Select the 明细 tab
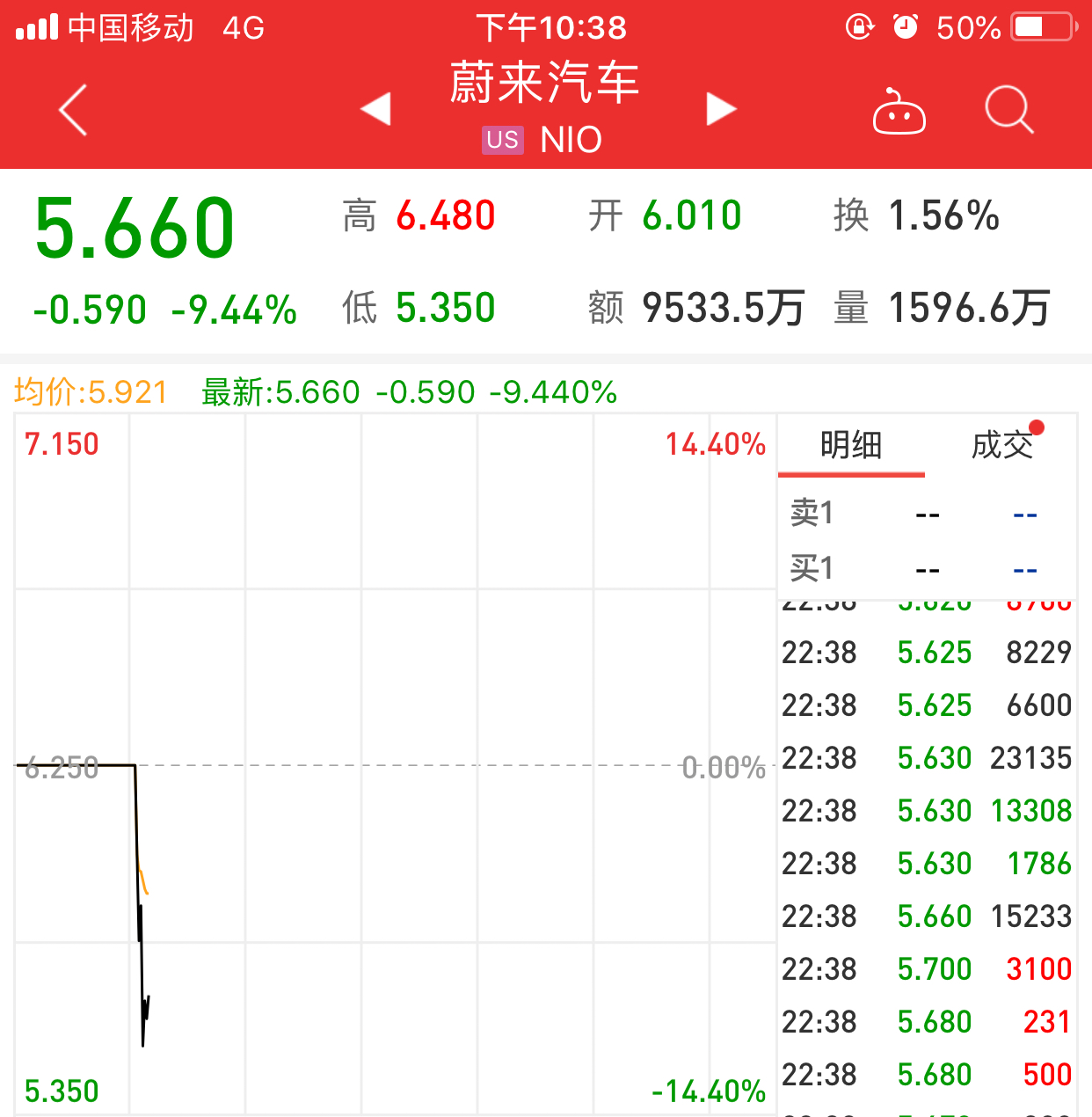 pyautogui.click(x=851, y=445)
